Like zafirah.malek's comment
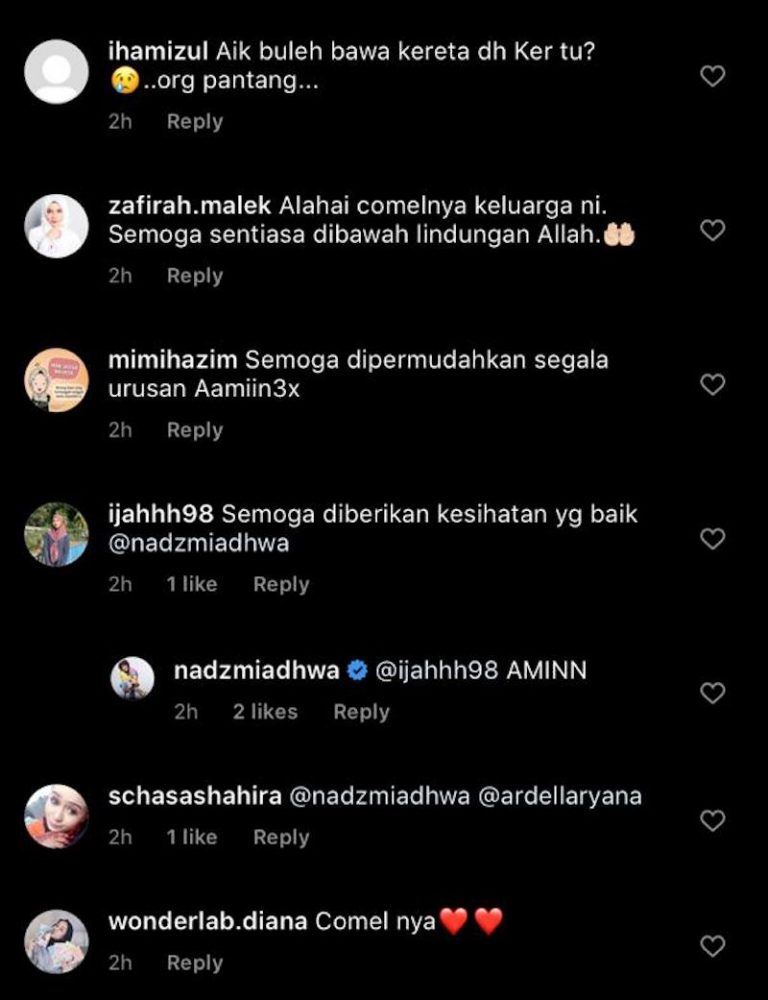The image size is (768, 1000). [712, 230]
